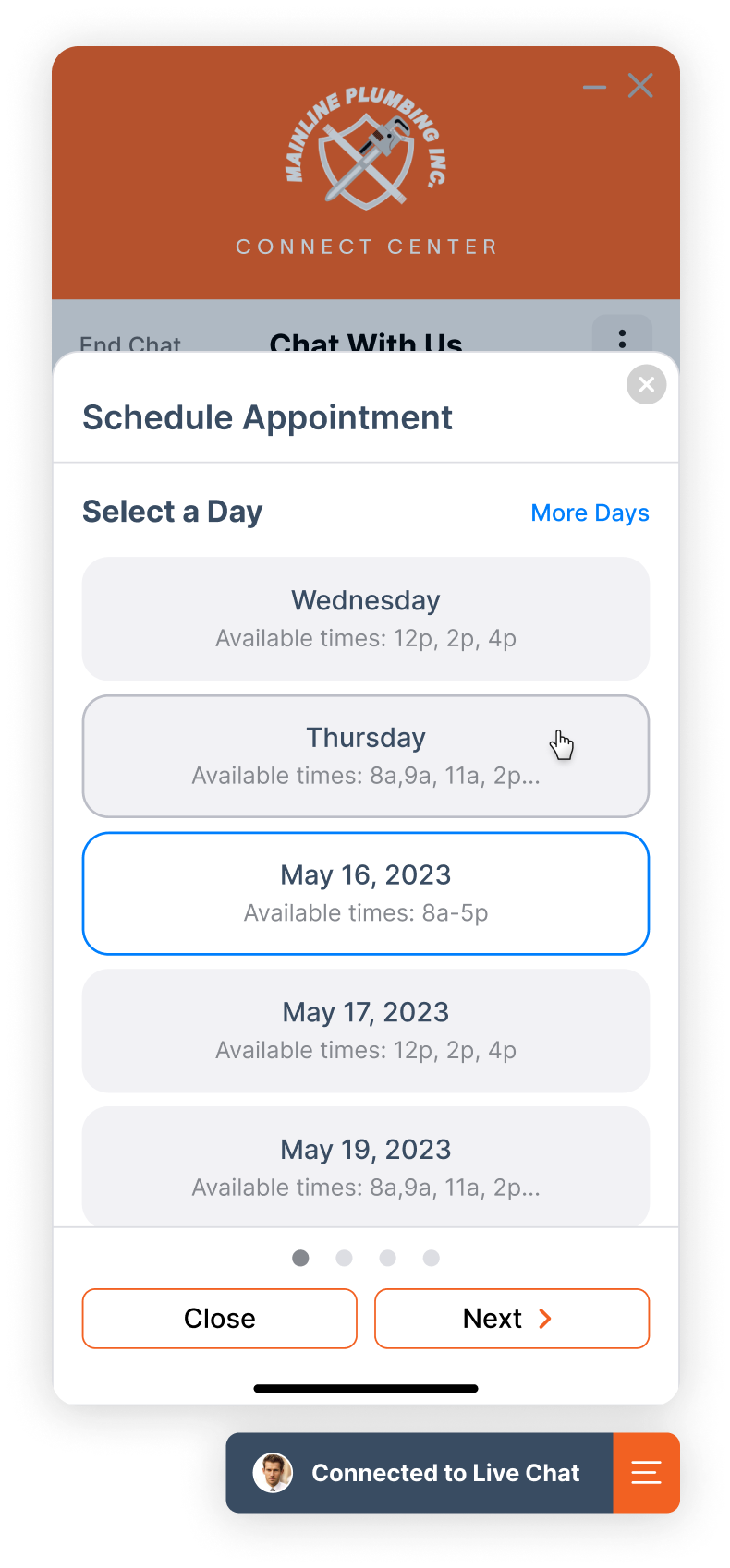Select May 17, 2023 card

pos(366,1031)
